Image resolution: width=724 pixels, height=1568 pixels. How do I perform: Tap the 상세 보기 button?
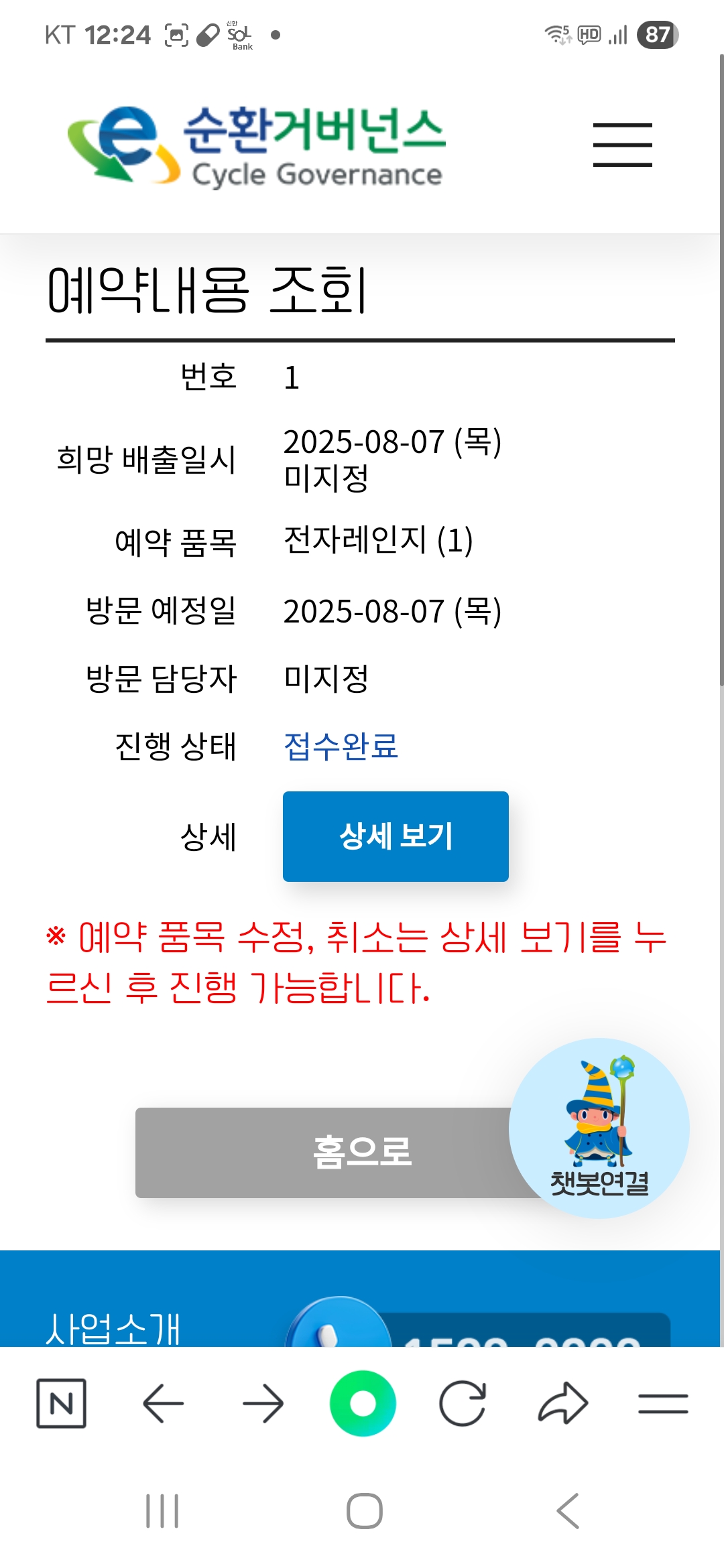point(396,836)
